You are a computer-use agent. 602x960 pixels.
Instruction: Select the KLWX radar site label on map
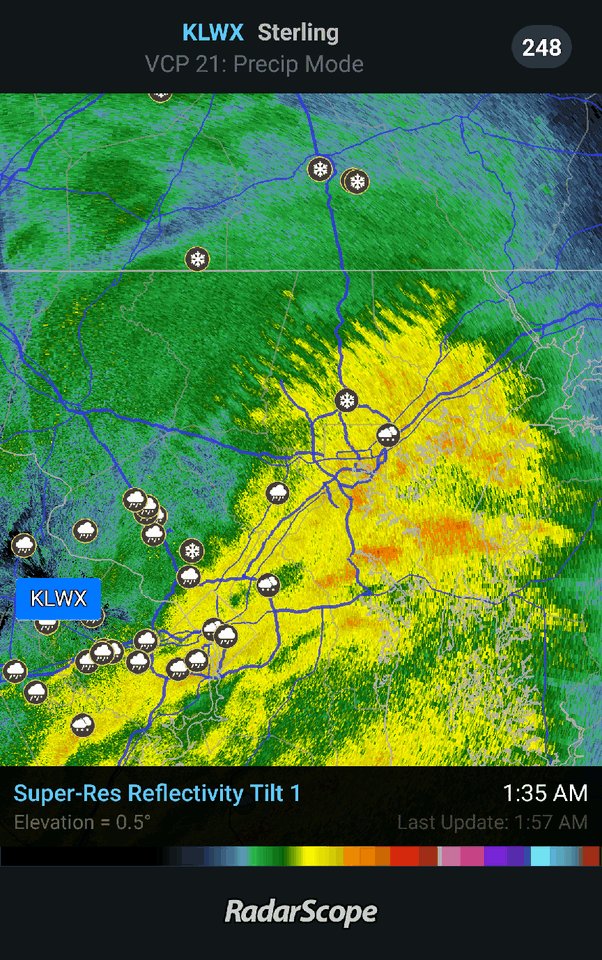click(58, 599)
